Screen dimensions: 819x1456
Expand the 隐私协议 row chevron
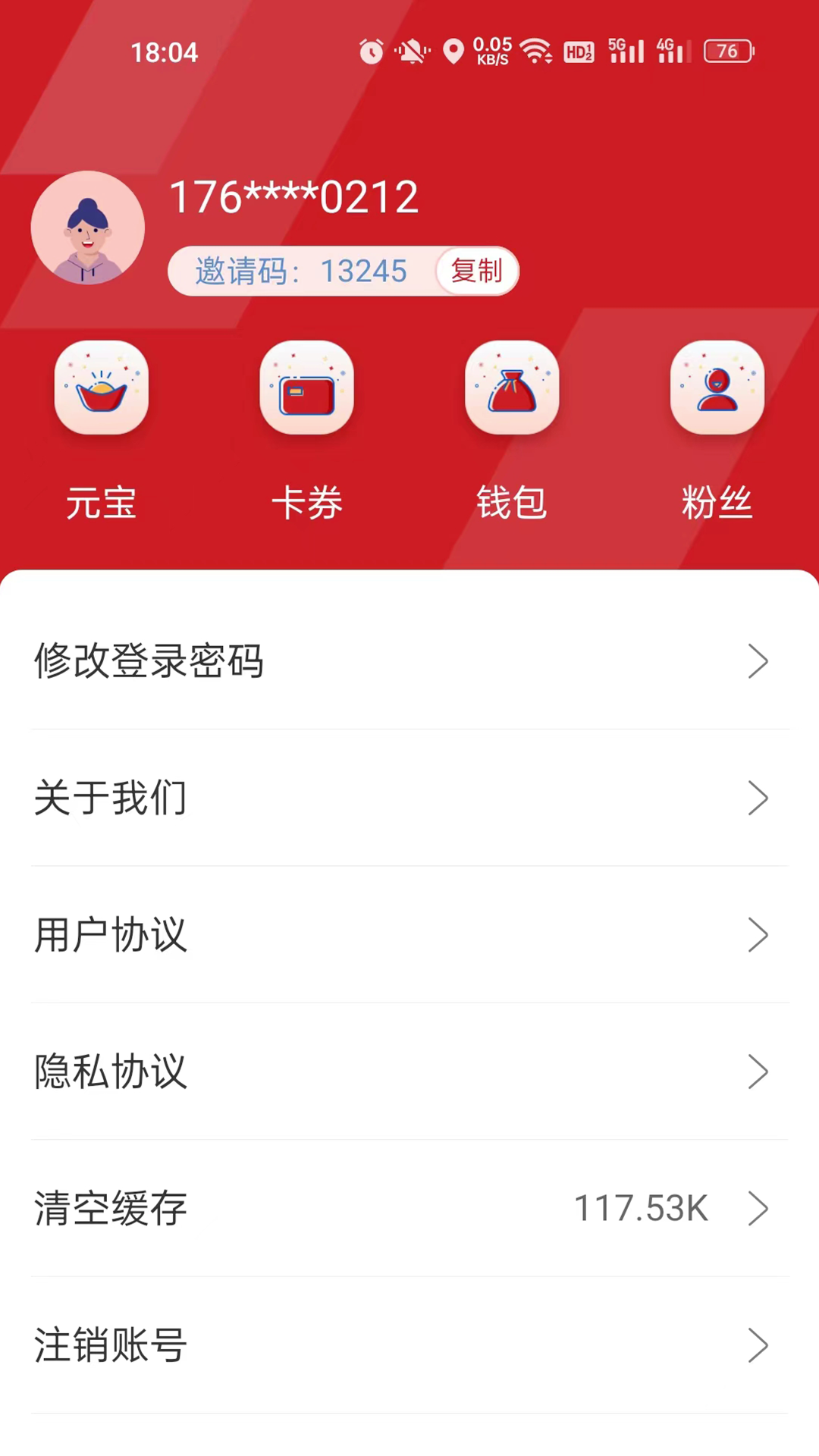pyautogui.click(x=758, y=1072)
